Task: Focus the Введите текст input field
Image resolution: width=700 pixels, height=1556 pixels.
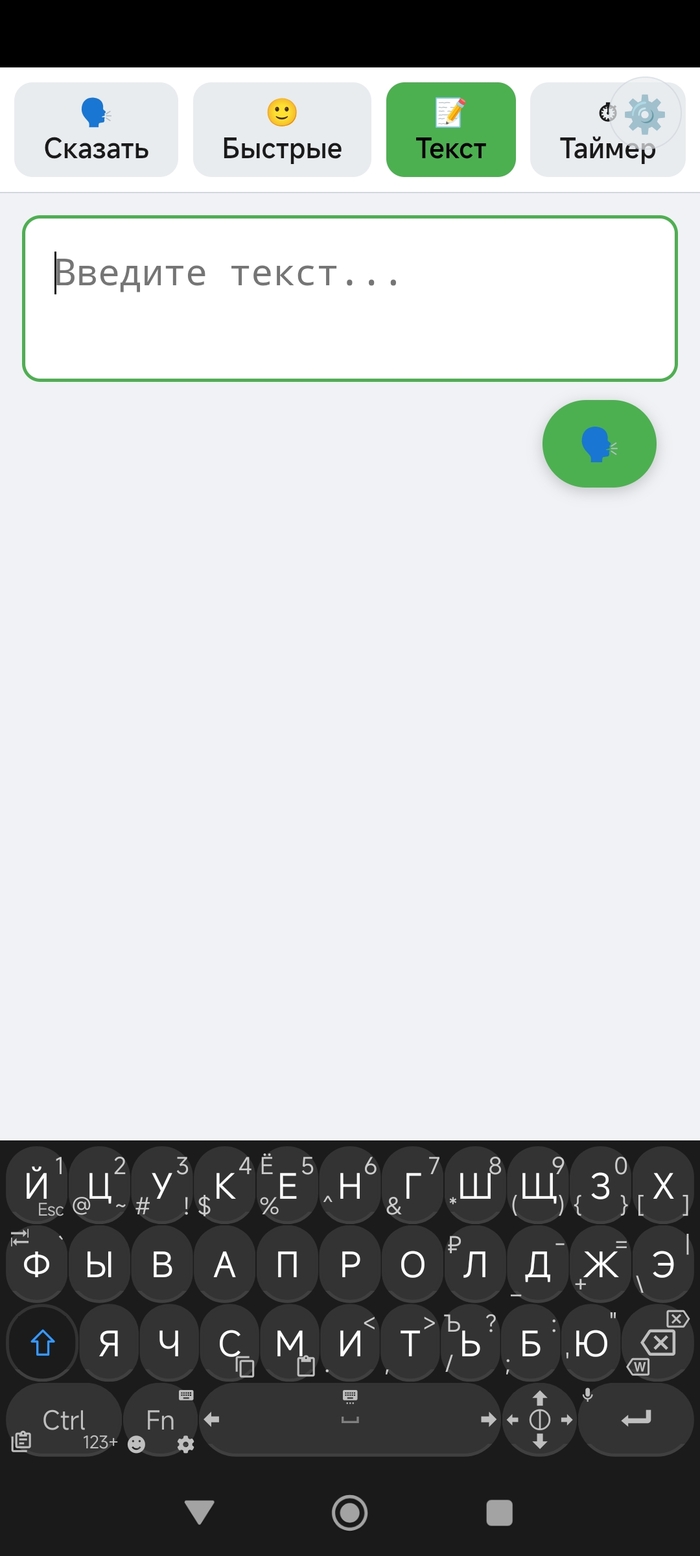Action: [x=350, y=298]
